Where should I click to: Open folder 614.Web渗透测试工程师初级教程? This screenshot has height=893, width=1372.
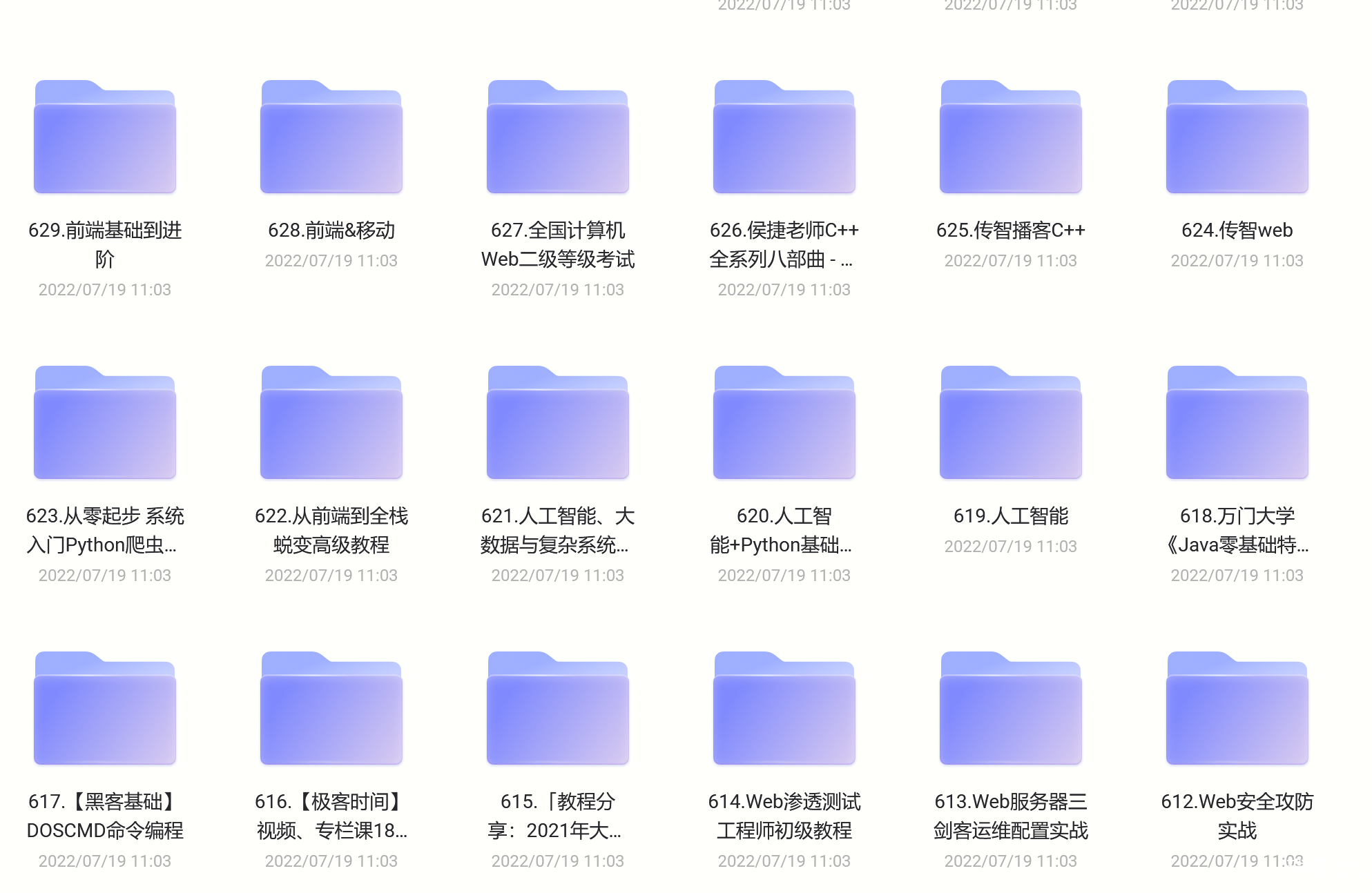click(784, 709)
